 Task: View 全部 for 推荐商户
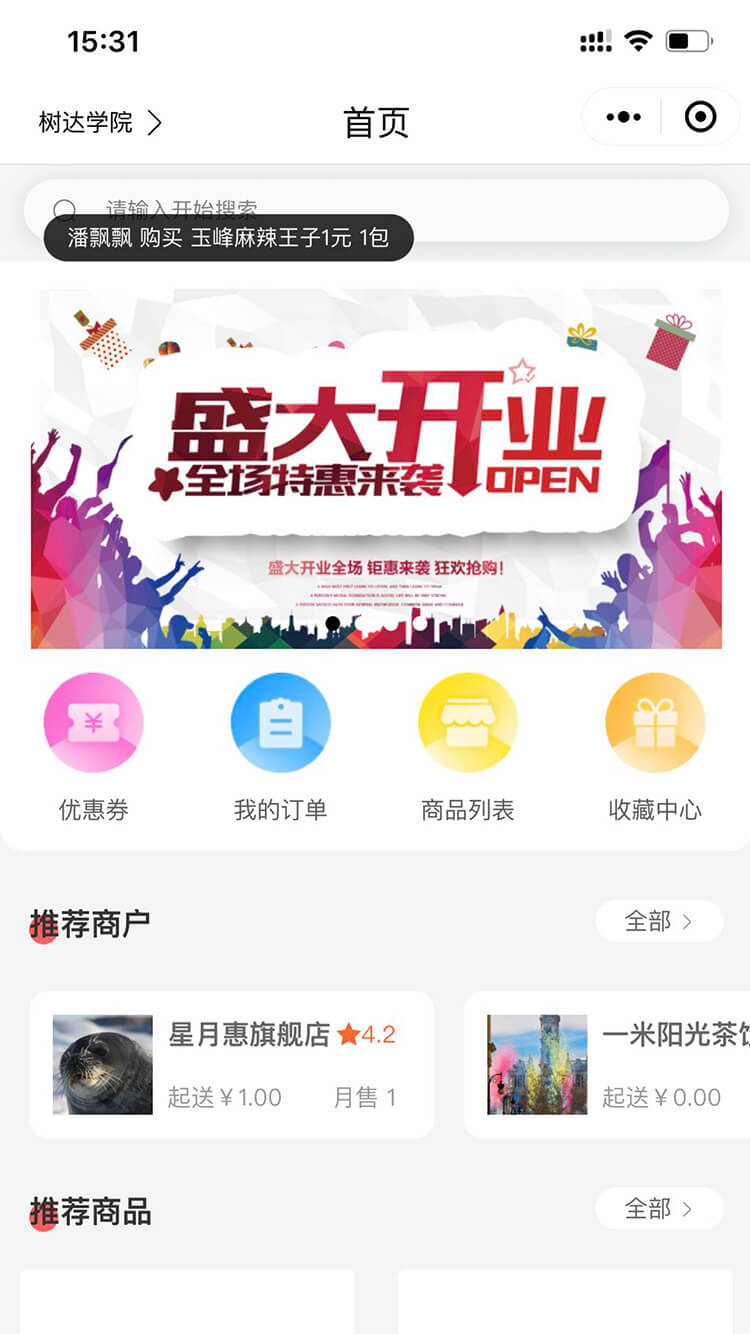point(659,921)
